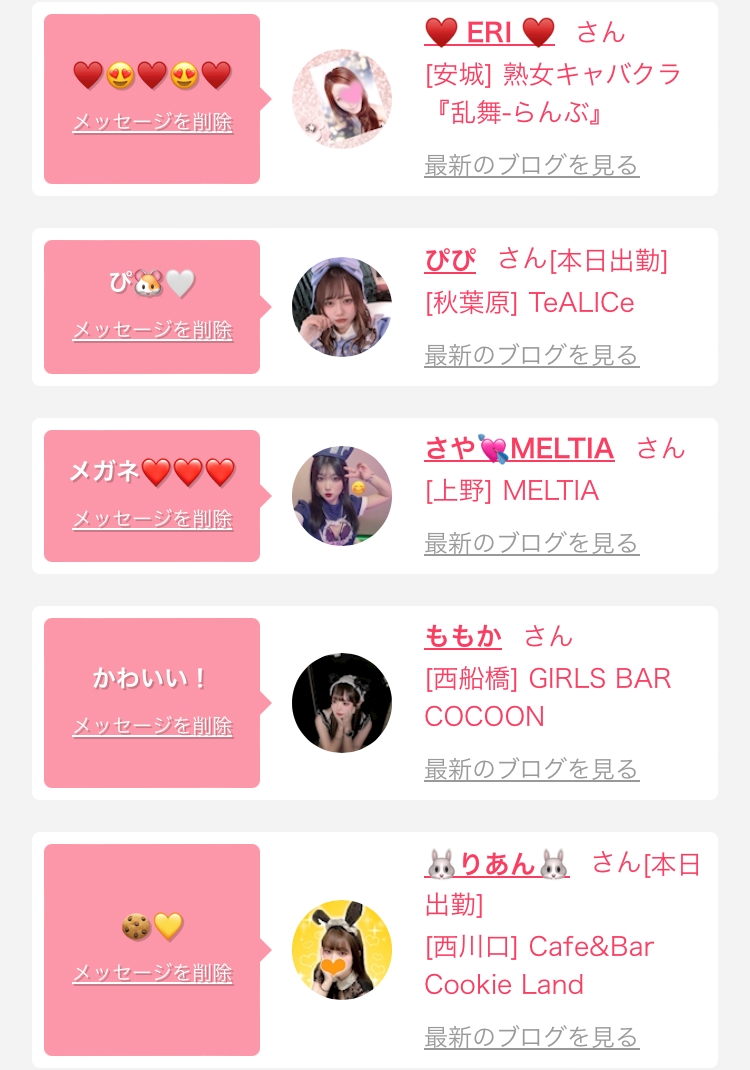750x1070 pixels.
Task: Delete the かわいい！ message to ももか
Action: [153, 726]
